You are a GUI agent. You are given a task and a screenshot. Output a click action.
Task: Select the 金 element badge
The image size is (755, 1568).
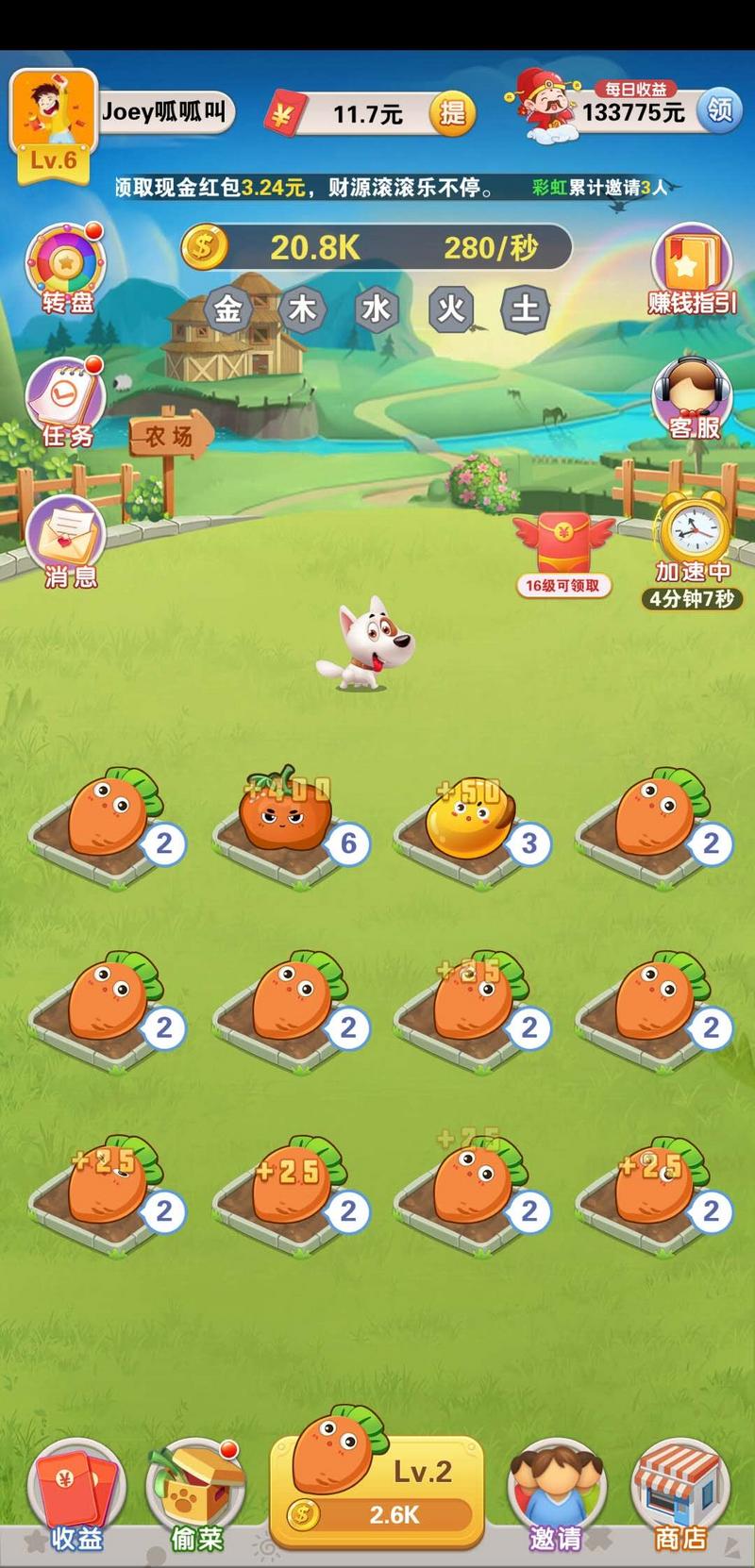pos(227,309)
